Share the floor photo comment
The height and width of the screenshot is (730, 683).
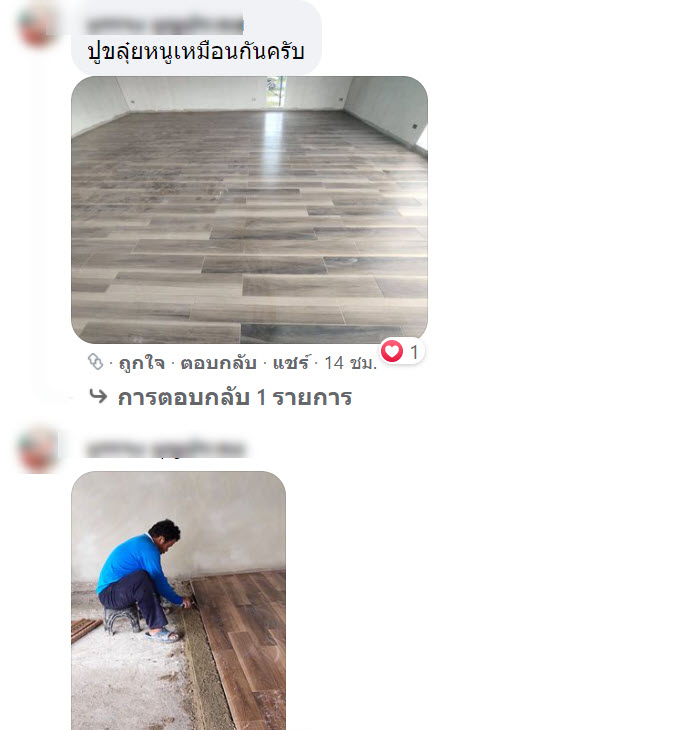[x=291, y=362]
